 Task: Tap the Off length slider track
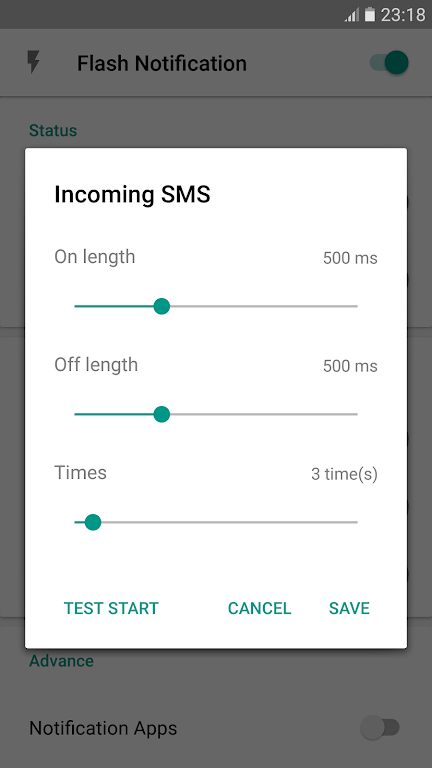pyautogui.click(x=216, y=414)
